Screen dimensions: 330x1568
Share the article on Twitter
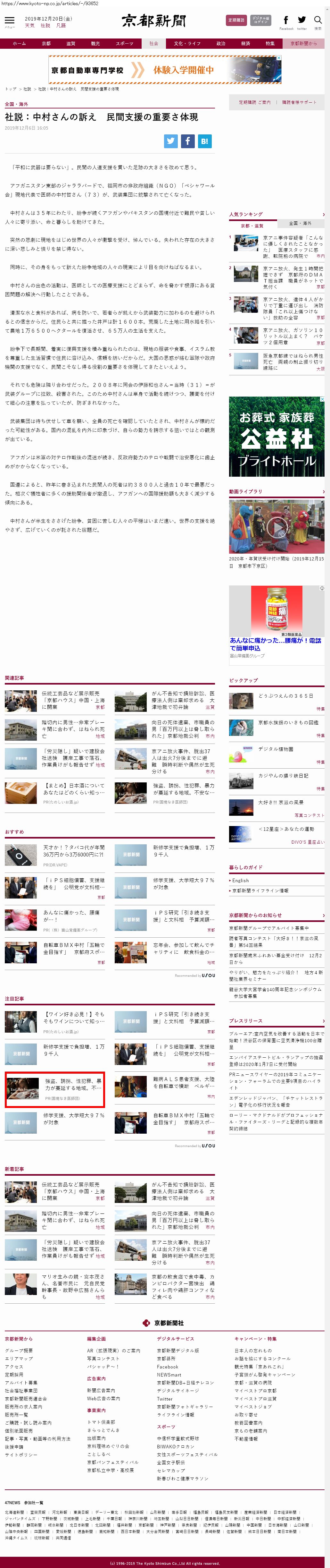coord(171,141)
